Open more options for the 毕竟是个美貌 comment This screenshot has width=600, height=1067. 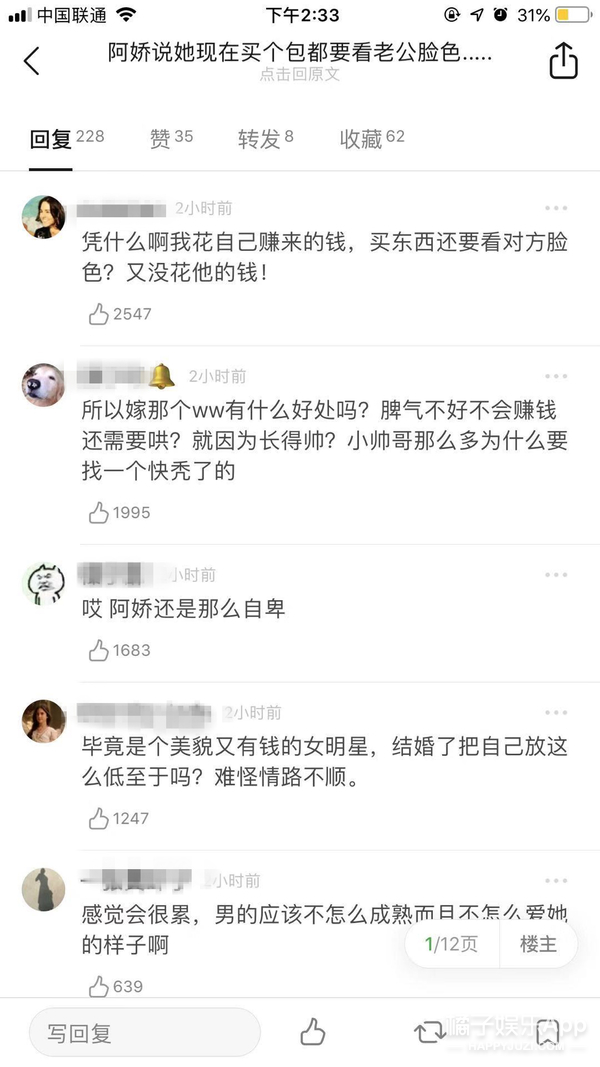click(x=556, y=713)
